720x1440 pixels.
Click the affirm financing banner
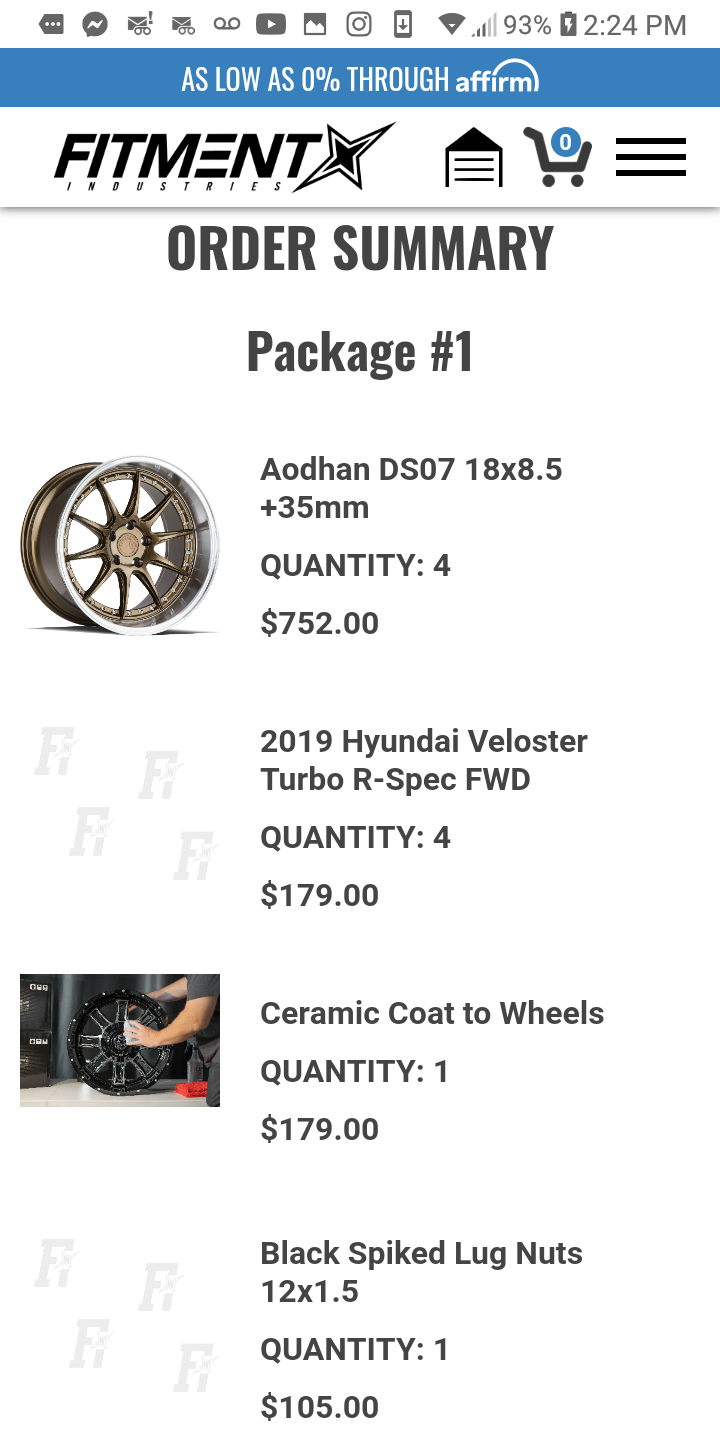(x=360, y=76)
